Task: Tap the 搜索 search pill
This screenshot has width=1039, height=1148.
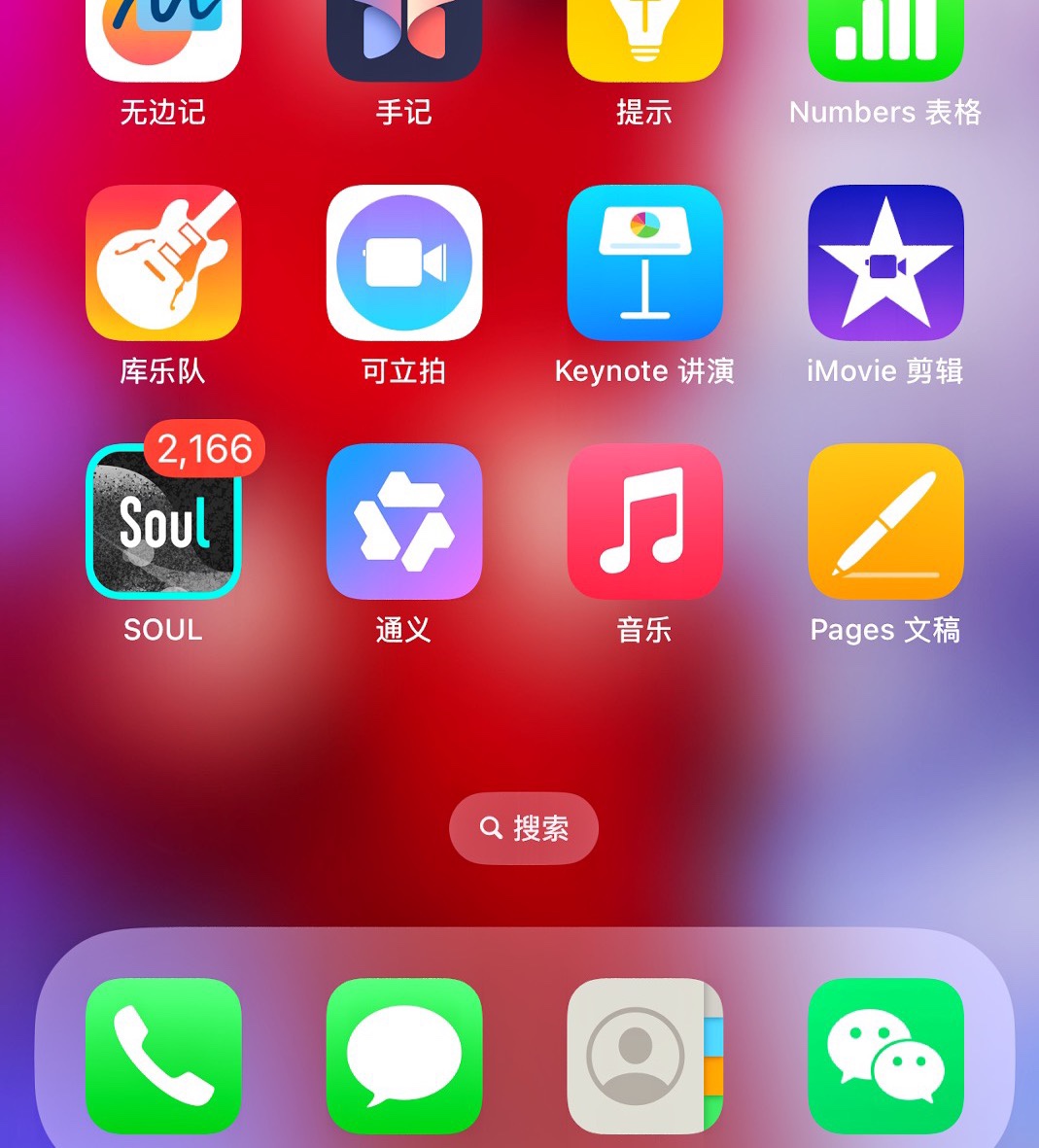Action: (x=523, y=828)
